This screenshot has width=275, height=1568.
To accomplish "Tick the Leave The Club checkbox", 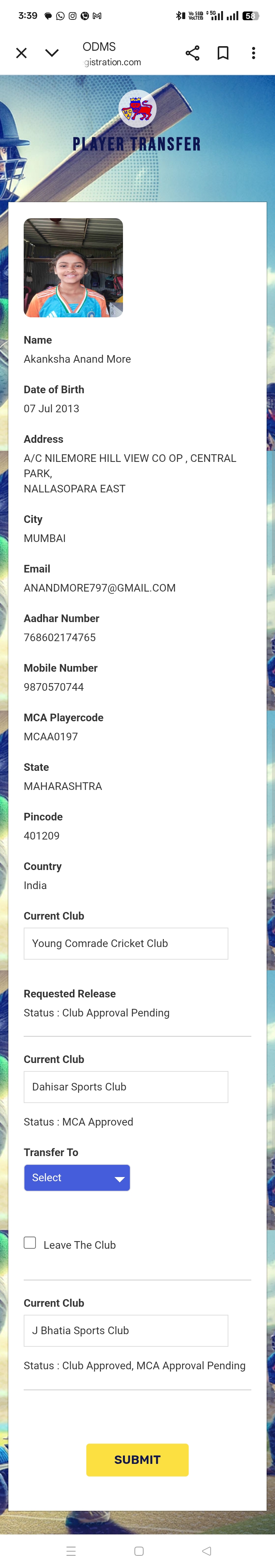I will coord(30,1243).
